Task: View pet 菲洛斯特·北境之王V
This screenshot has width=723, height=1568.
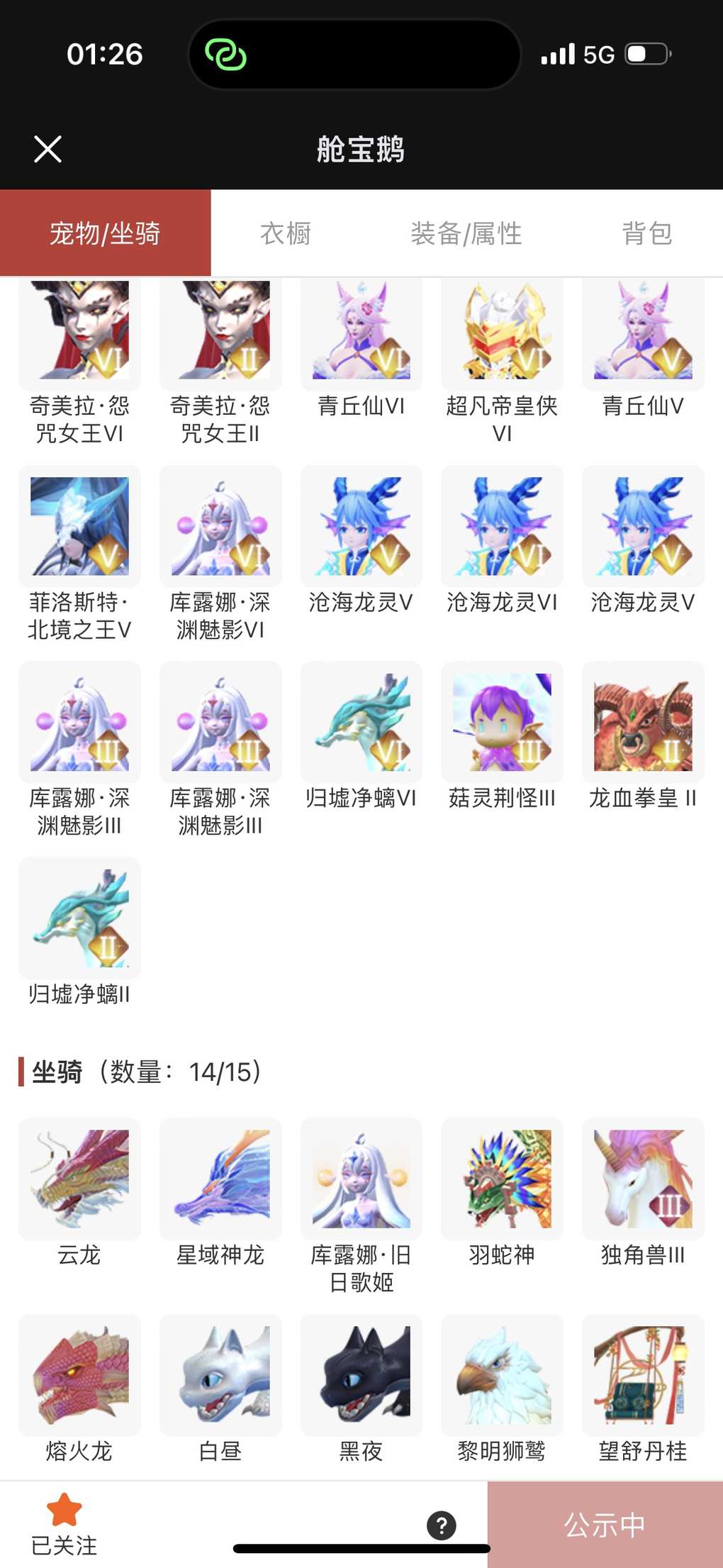Action: (79, 527)
